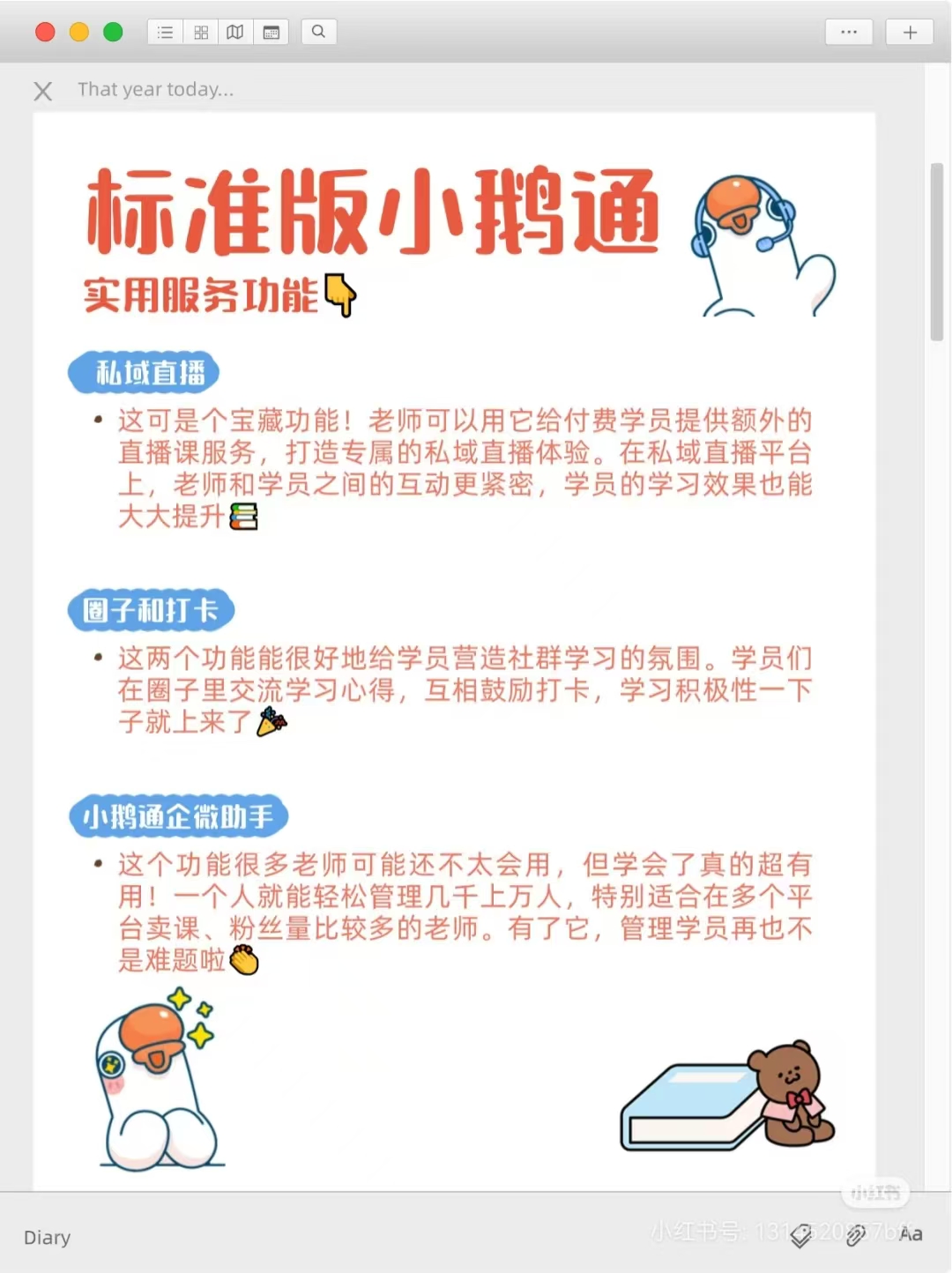Tap the "That year today..." title field

pyautogui.click(x=156, y=89)
